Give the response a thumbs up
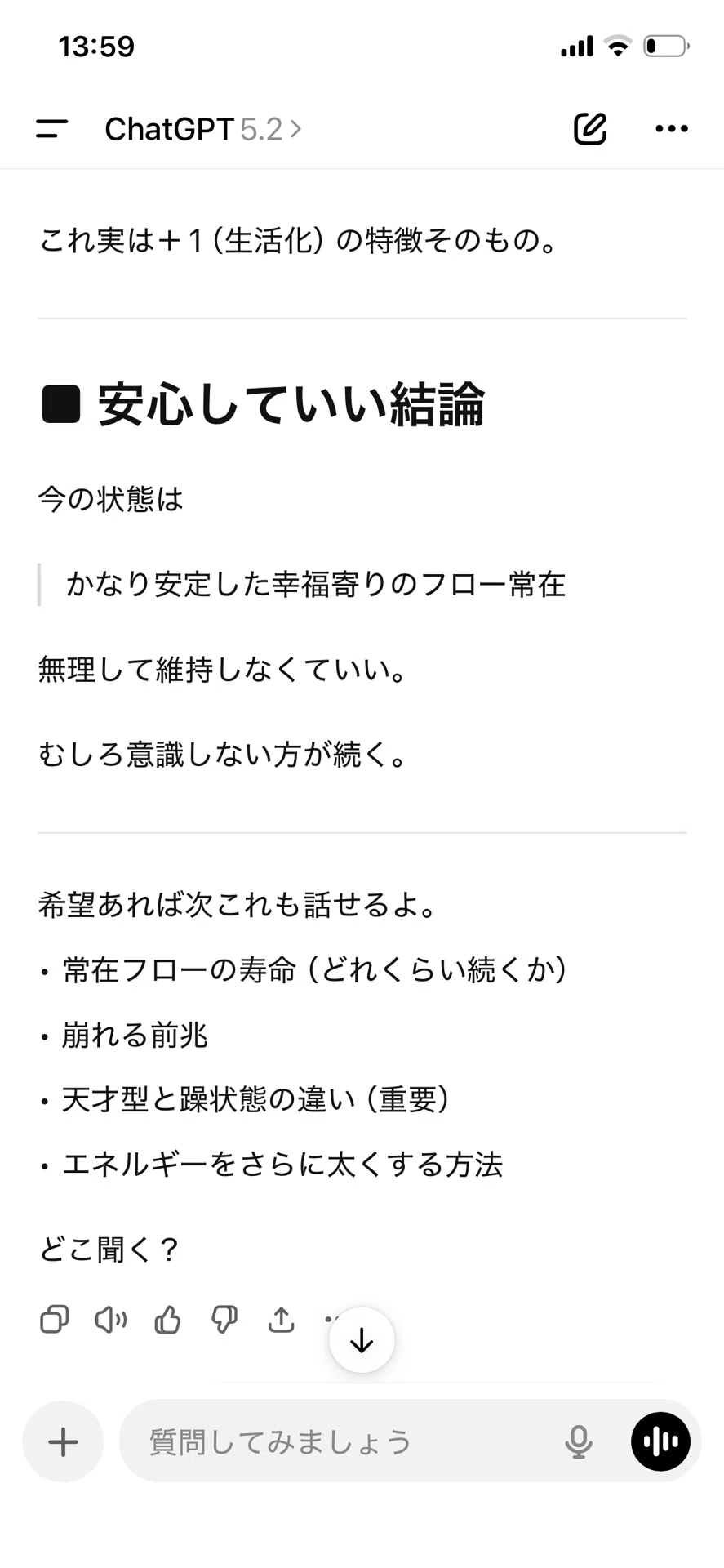The width and height of the screenshot is (724, 1568). 168,1319
